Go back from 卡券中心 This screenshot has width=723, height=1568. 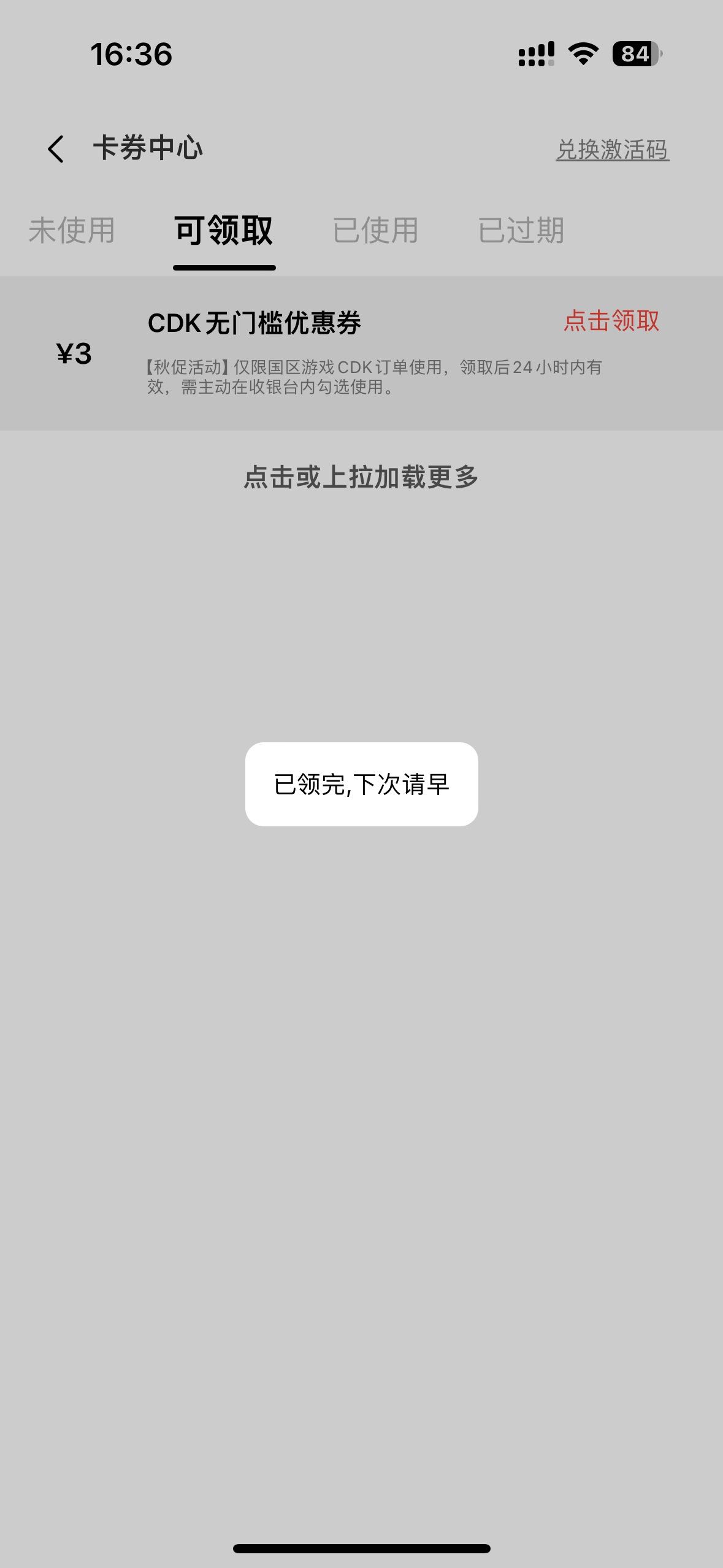pos(56,149)
